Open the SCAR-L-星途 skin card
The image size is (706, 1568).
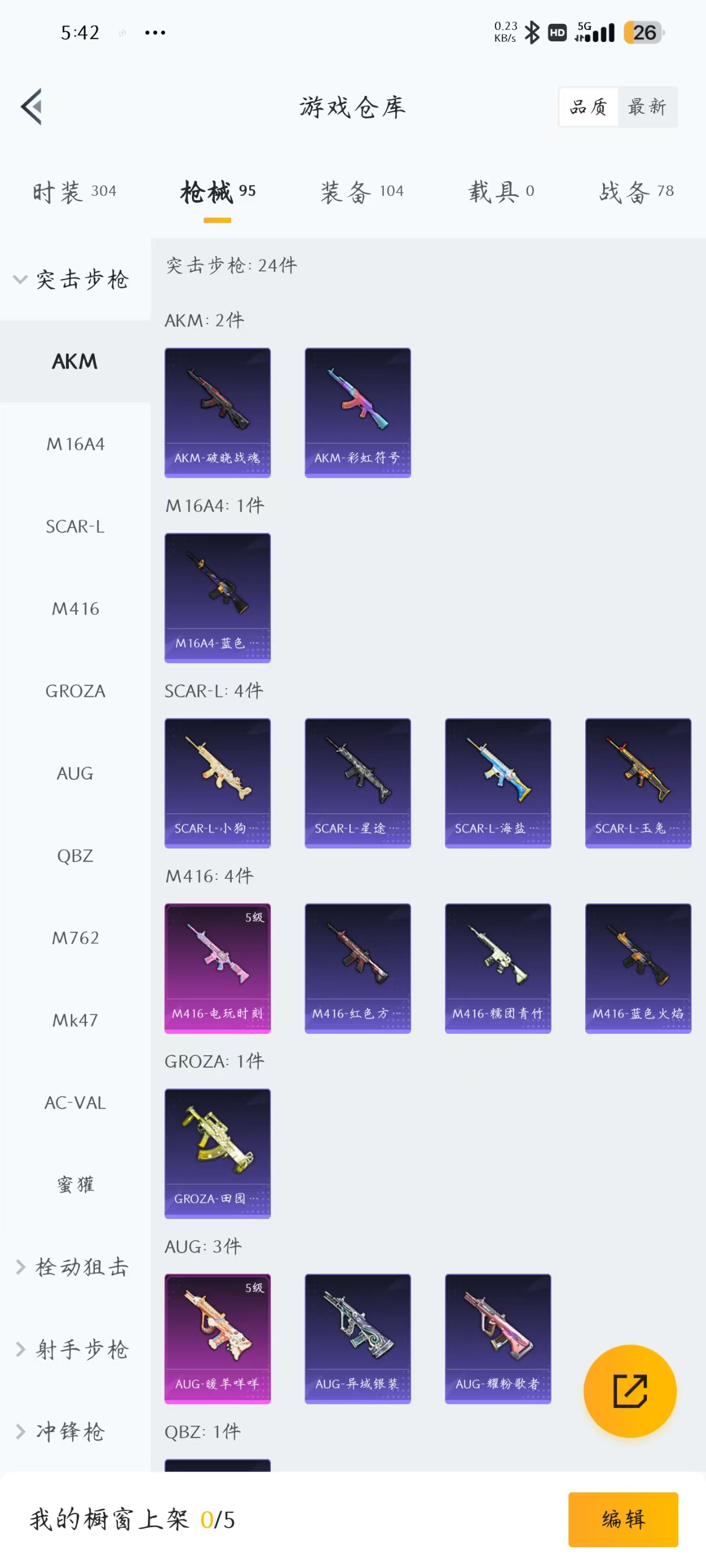(357, 783)
